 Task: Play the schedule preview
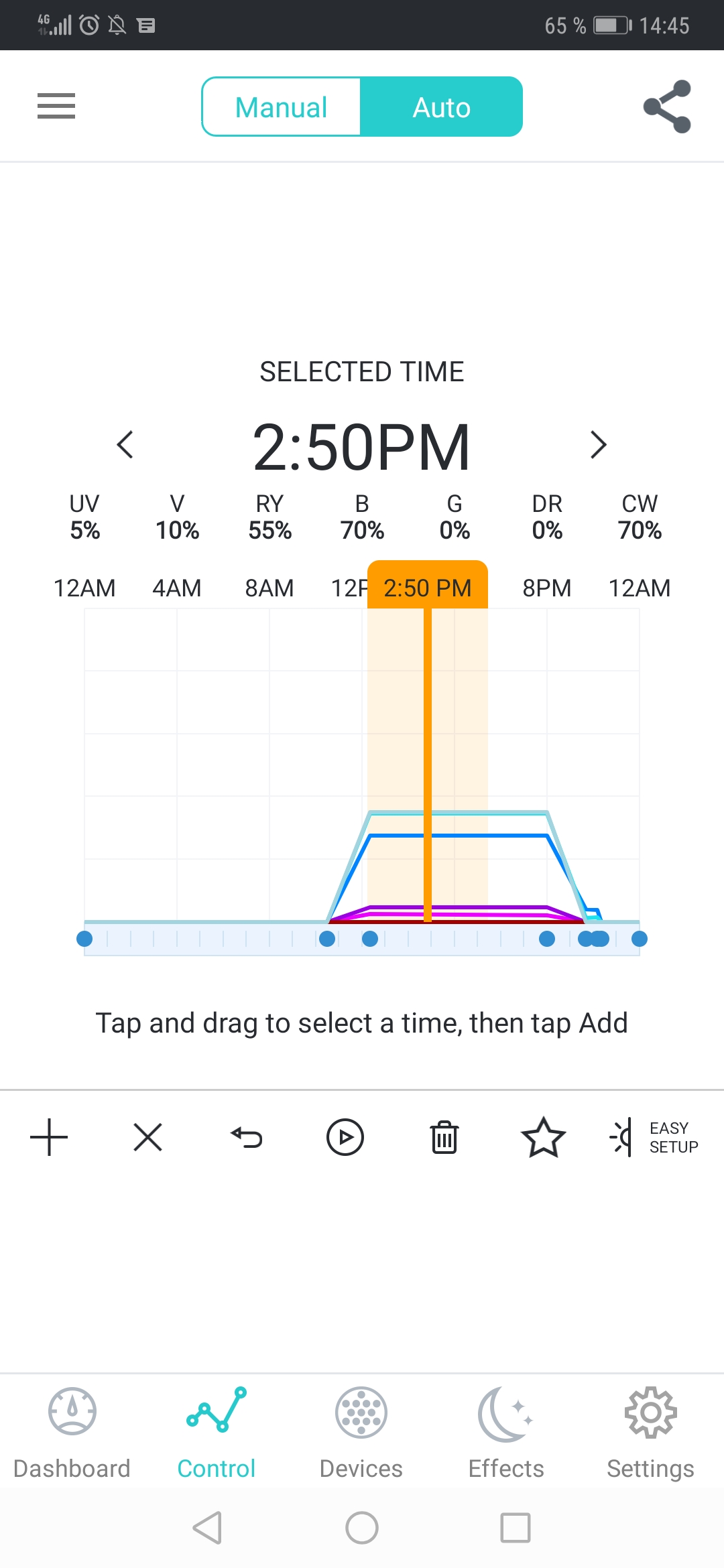[345, 1137]
